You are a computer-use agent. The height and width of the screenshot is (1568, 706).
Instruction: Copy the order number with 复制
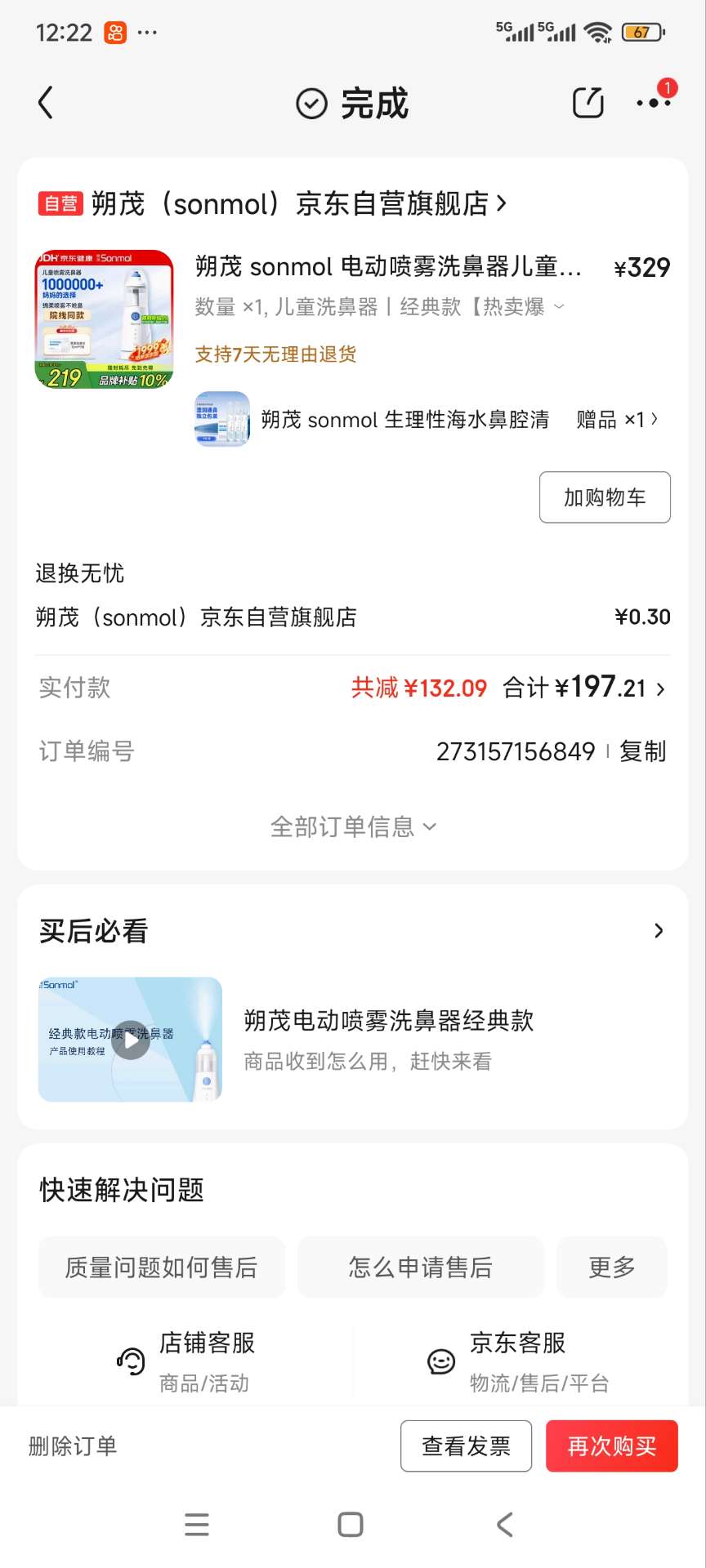642,751
